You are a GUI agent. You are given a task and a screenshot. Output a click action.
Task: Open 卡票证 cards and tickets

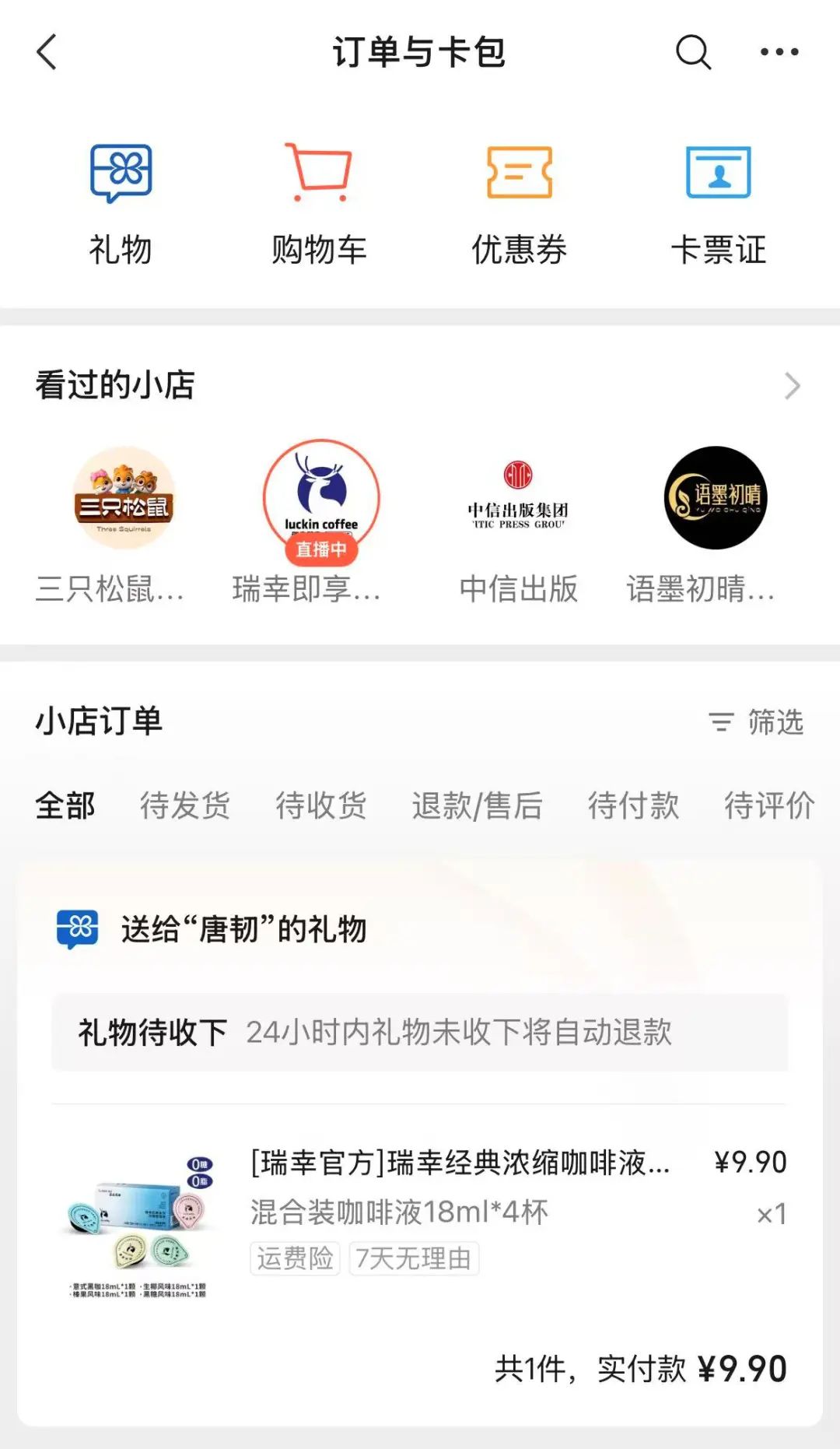718,204
